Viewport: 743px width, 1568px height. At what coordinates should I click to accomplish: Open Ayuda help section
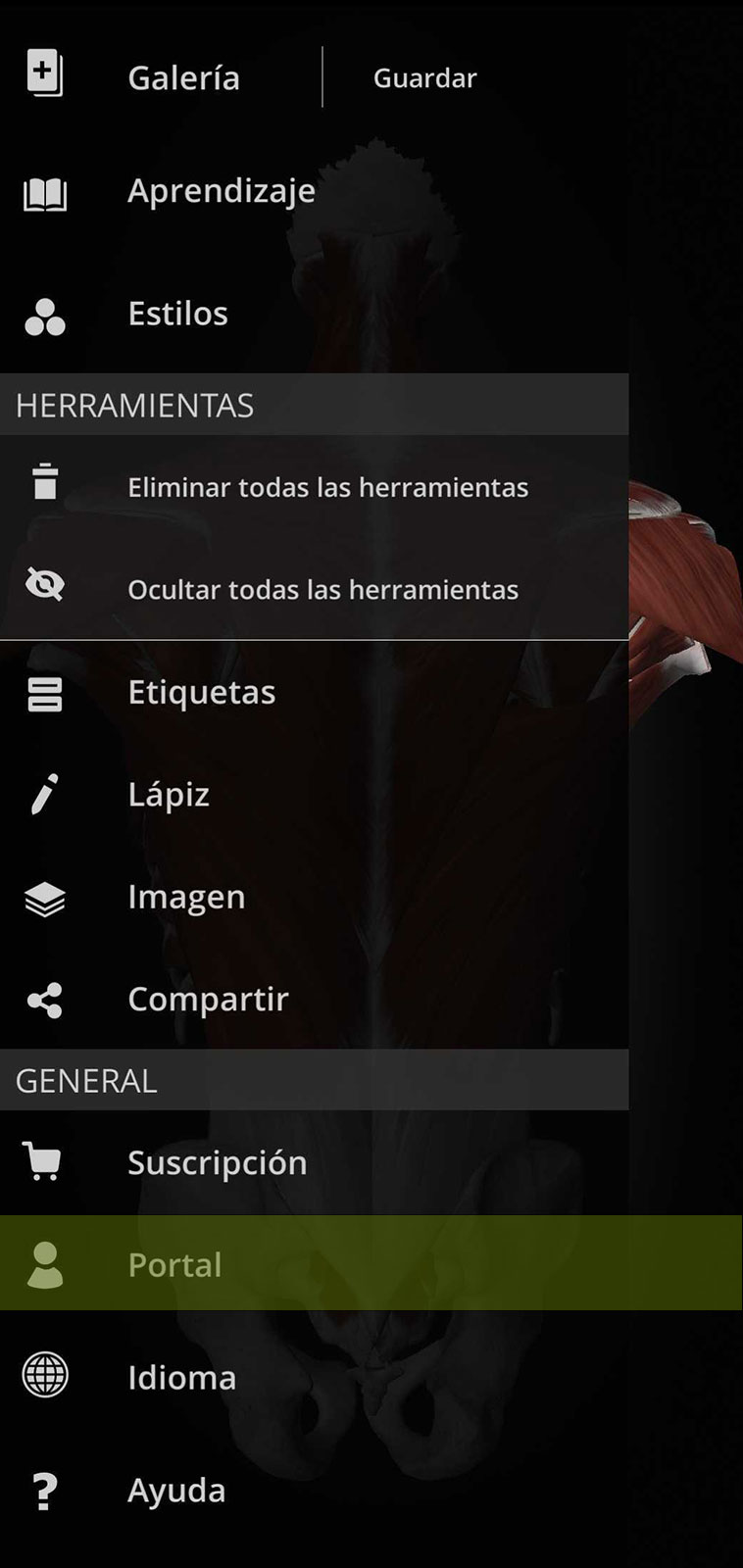coord(314,1491)
